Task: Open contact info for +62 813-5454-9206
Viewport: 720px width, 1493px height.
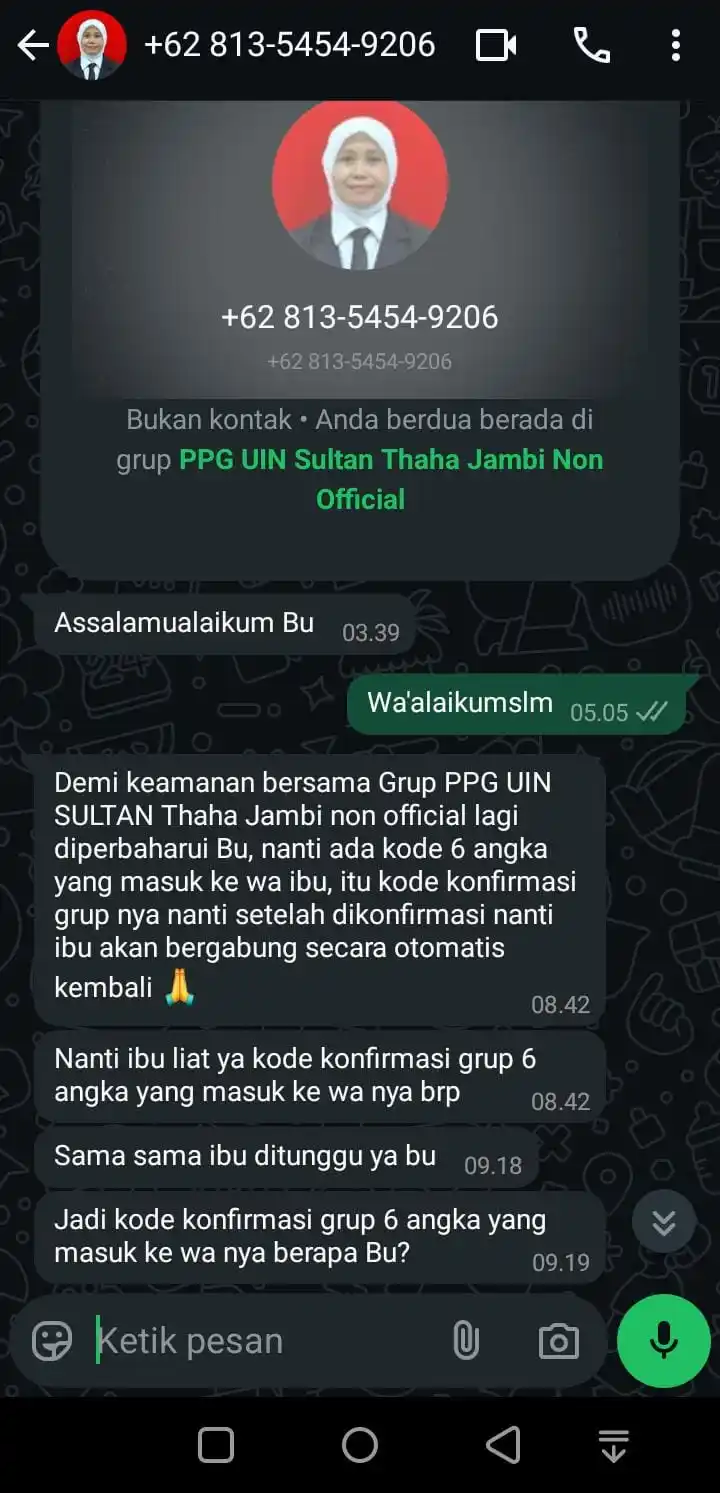Action: click(x=289, y=45)
